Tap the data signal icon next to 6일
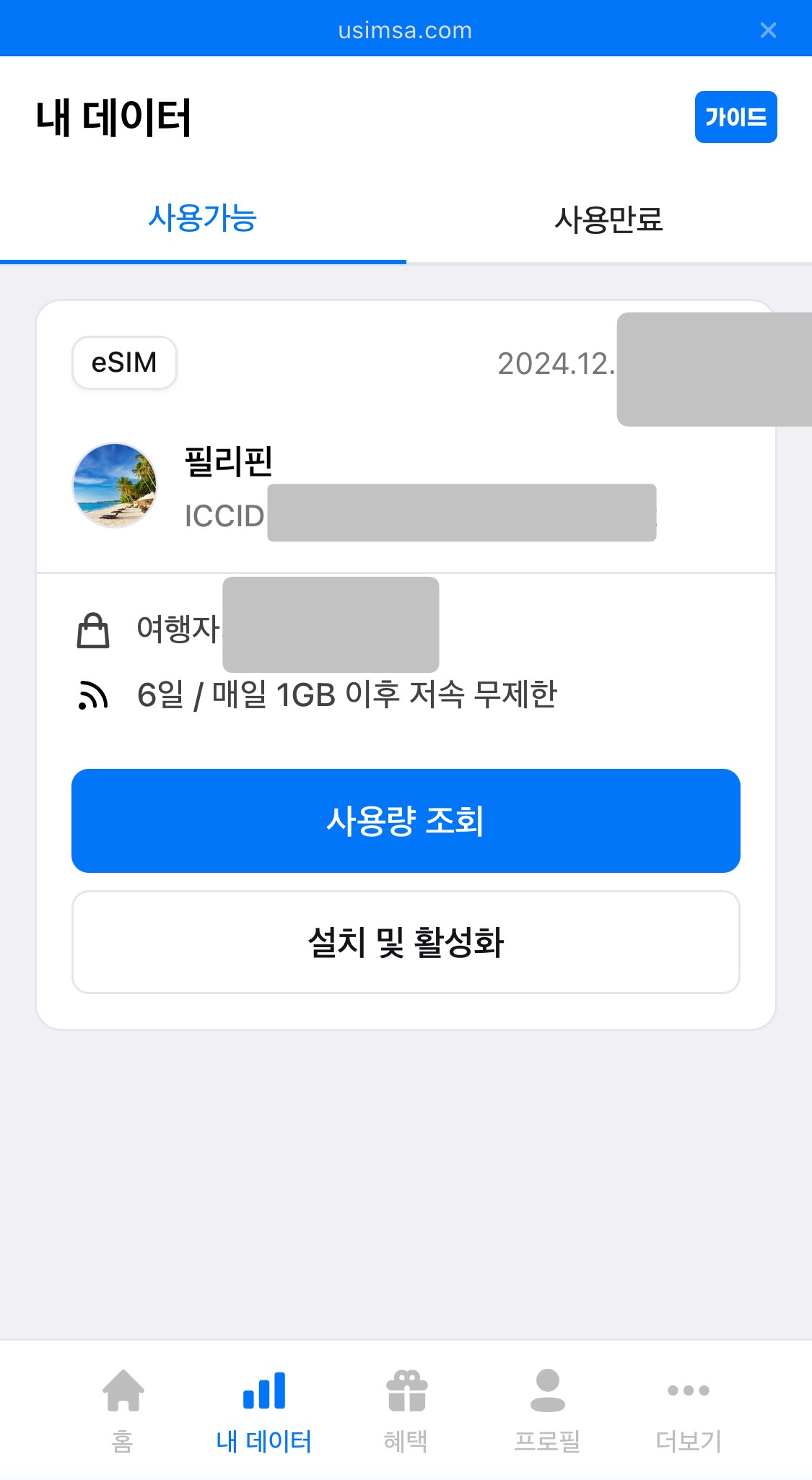Screen dimensions: 812x1480 [x=92, y=695]
